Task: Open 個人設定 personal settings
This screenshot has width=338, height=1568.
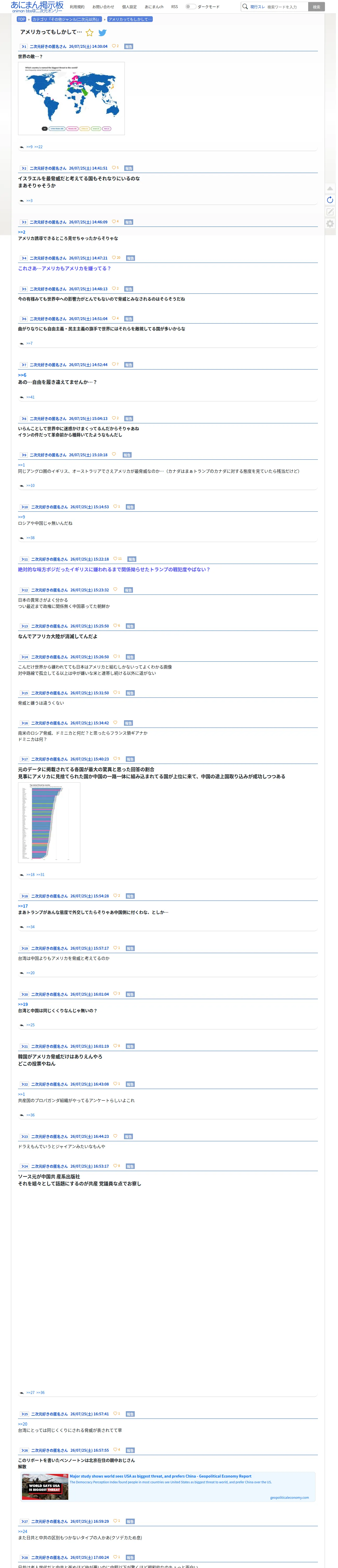Action: 130,7
